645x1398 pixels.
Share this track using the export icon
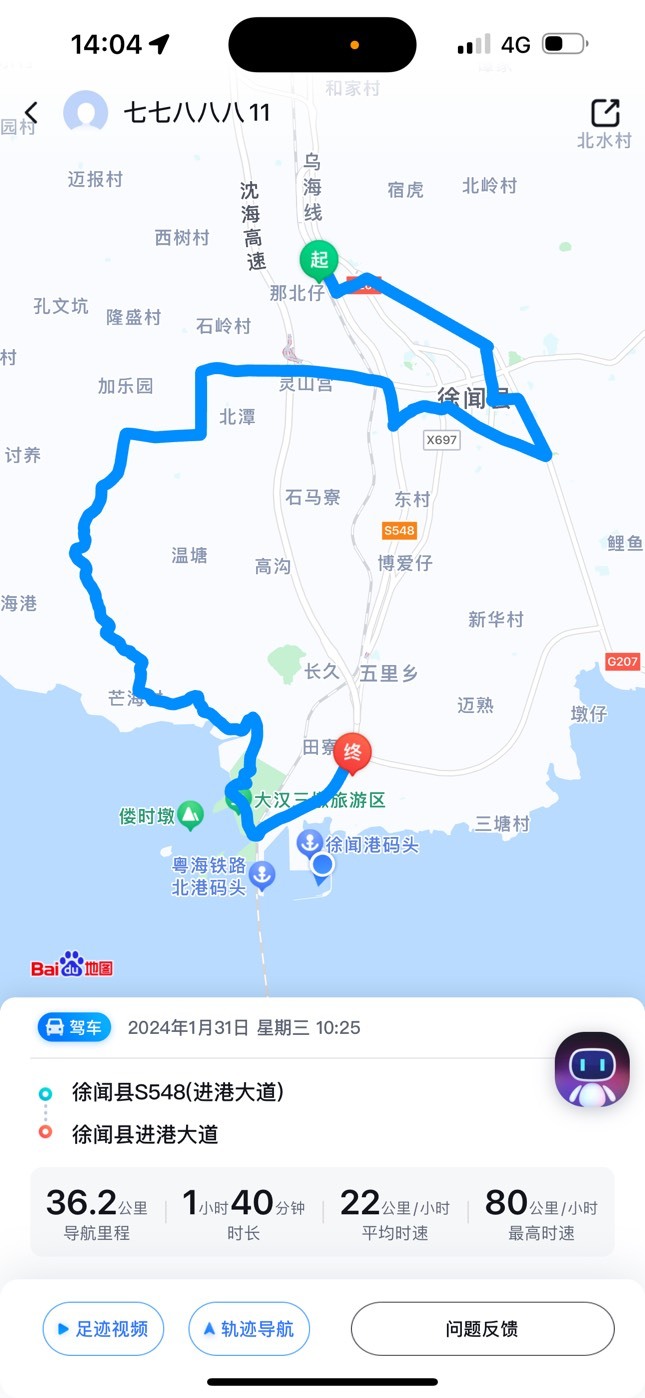tap(605, 112)
